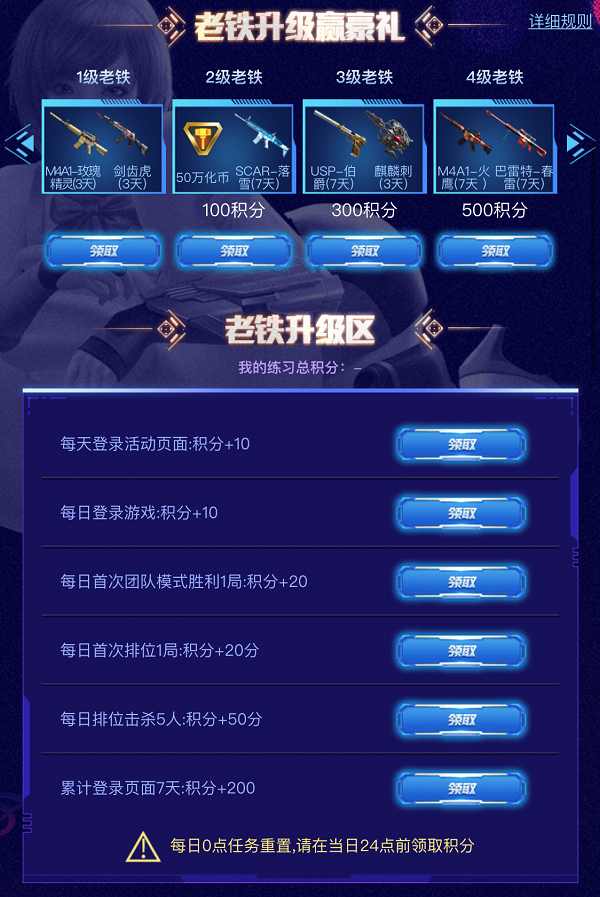The height and width of the screenshot is (897, 600).
Task: Claim points for 累计登录页面7天
Action: 461,788
